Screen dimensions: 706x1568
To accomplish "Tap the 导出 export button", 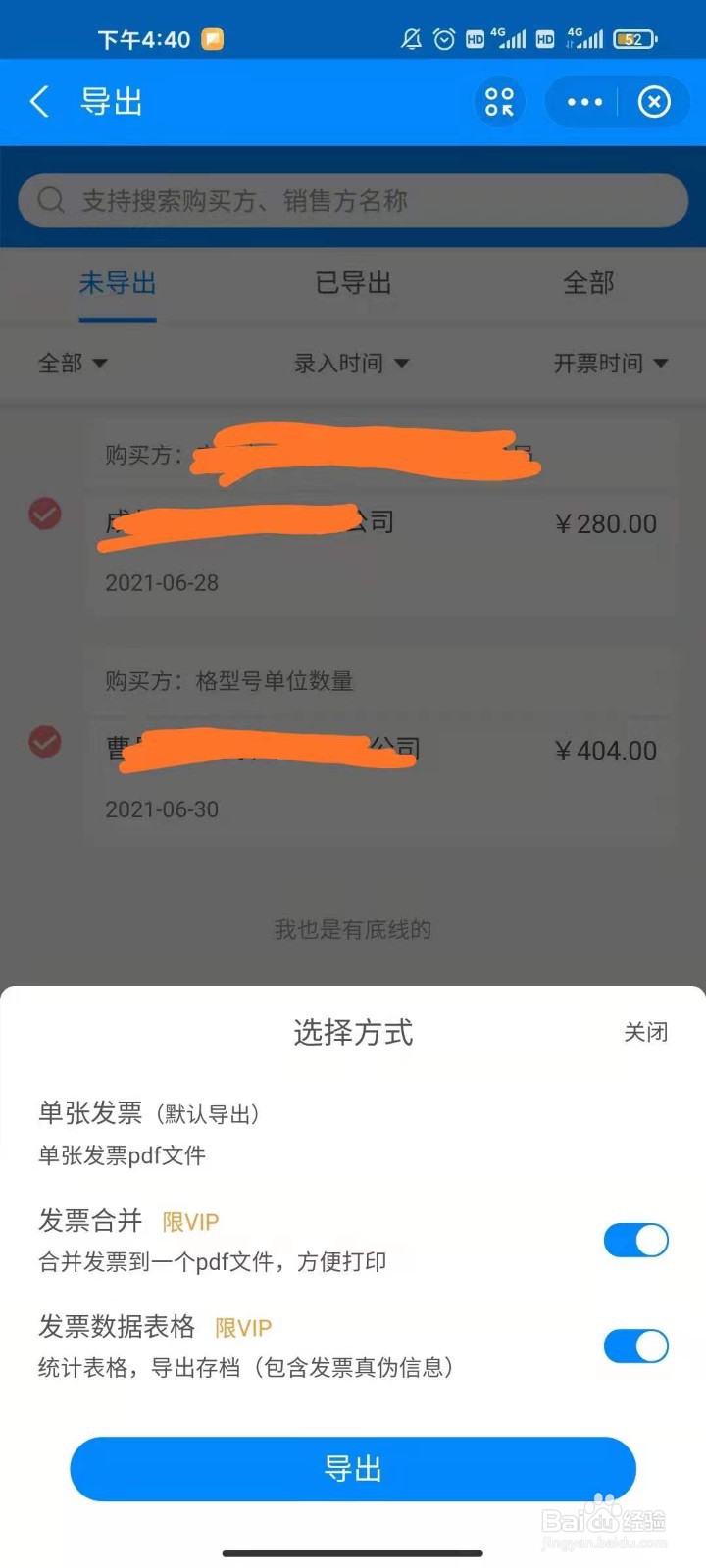I will point(352,1469).
